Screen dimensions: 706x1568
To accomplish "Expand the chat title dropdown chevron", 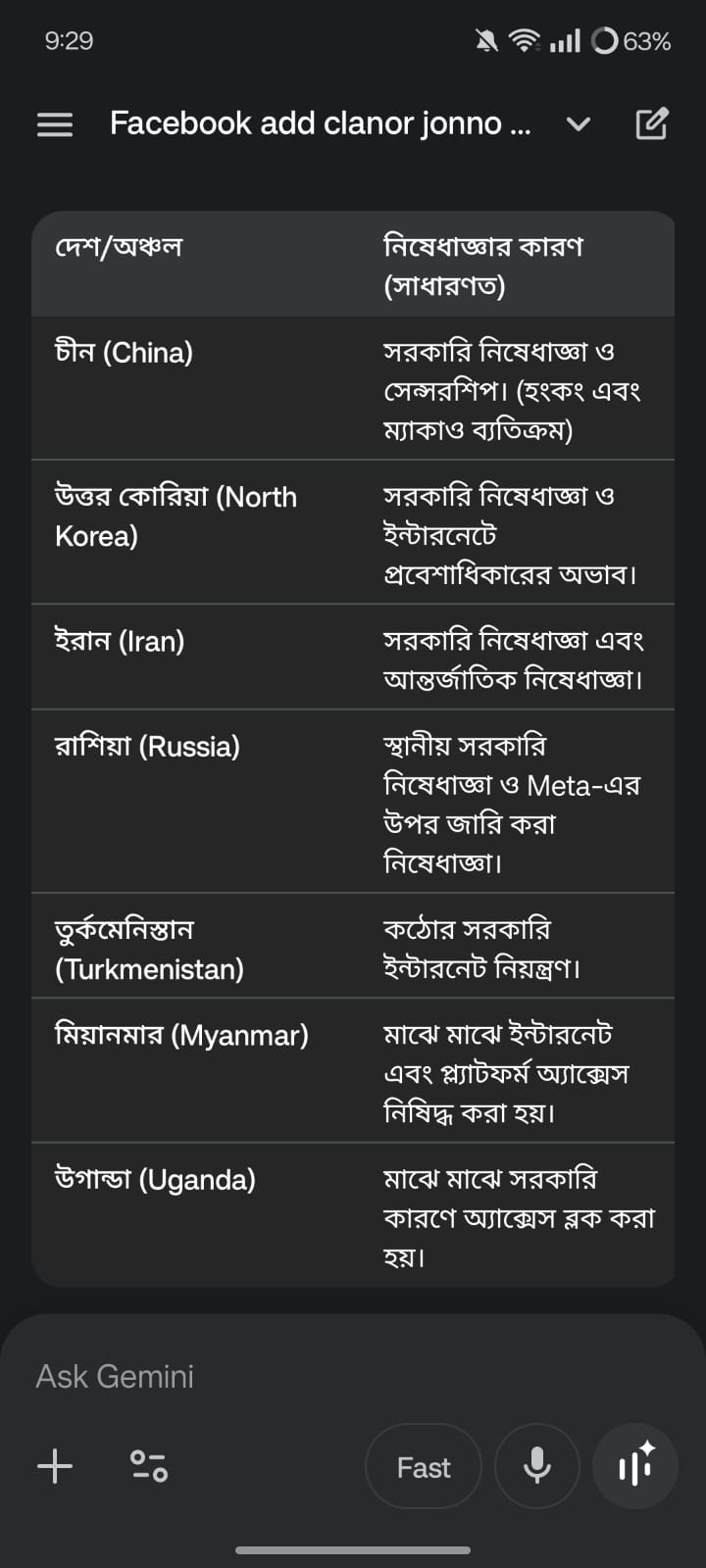I will coord(579,124).
